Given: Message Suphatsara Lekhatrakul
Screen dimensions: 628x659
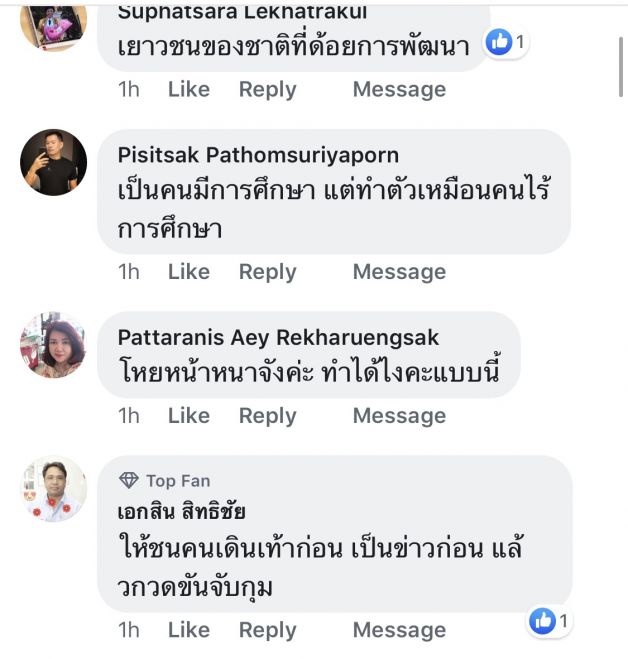Looking at the screenshot, I should click(x=399, y=89).
